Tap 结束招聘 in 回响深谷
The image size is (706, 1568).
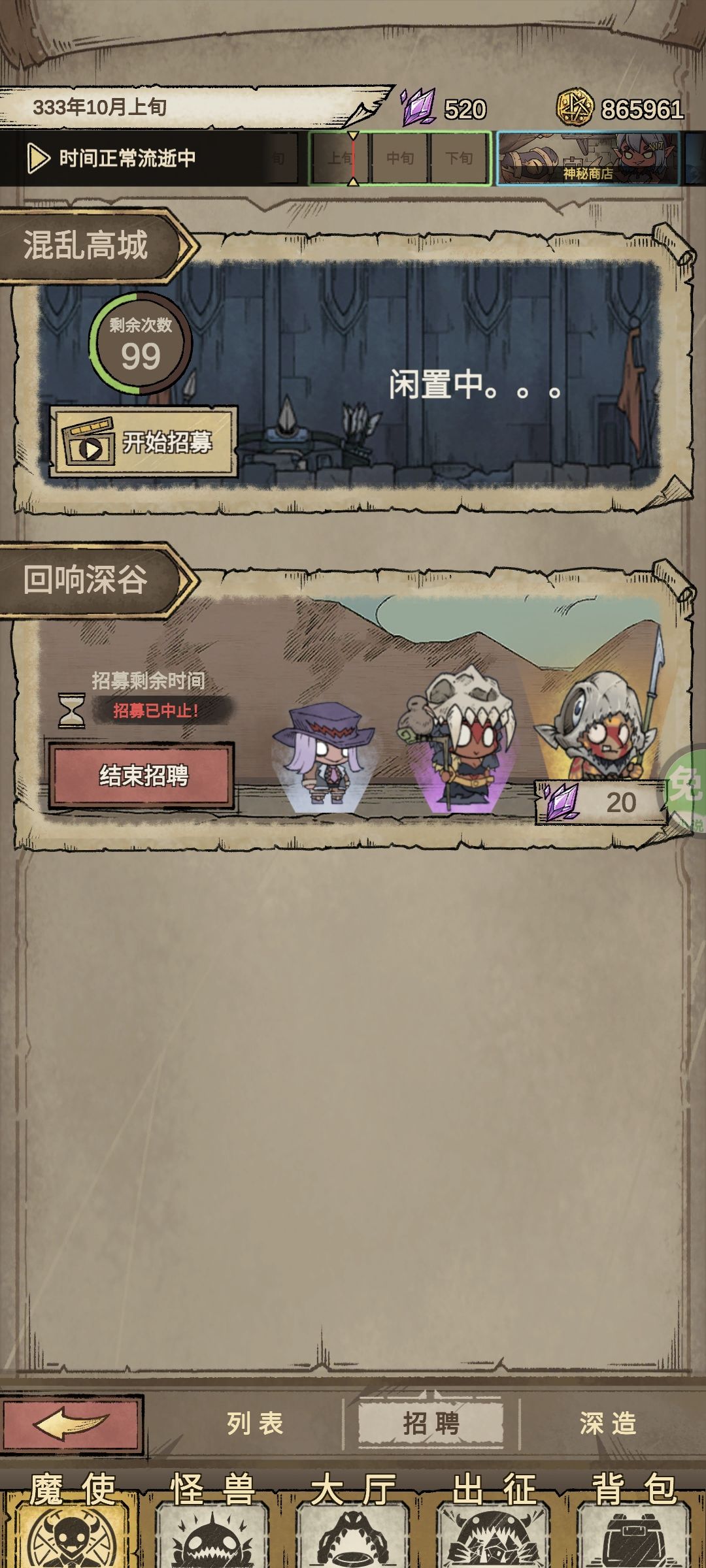[143, 776]
